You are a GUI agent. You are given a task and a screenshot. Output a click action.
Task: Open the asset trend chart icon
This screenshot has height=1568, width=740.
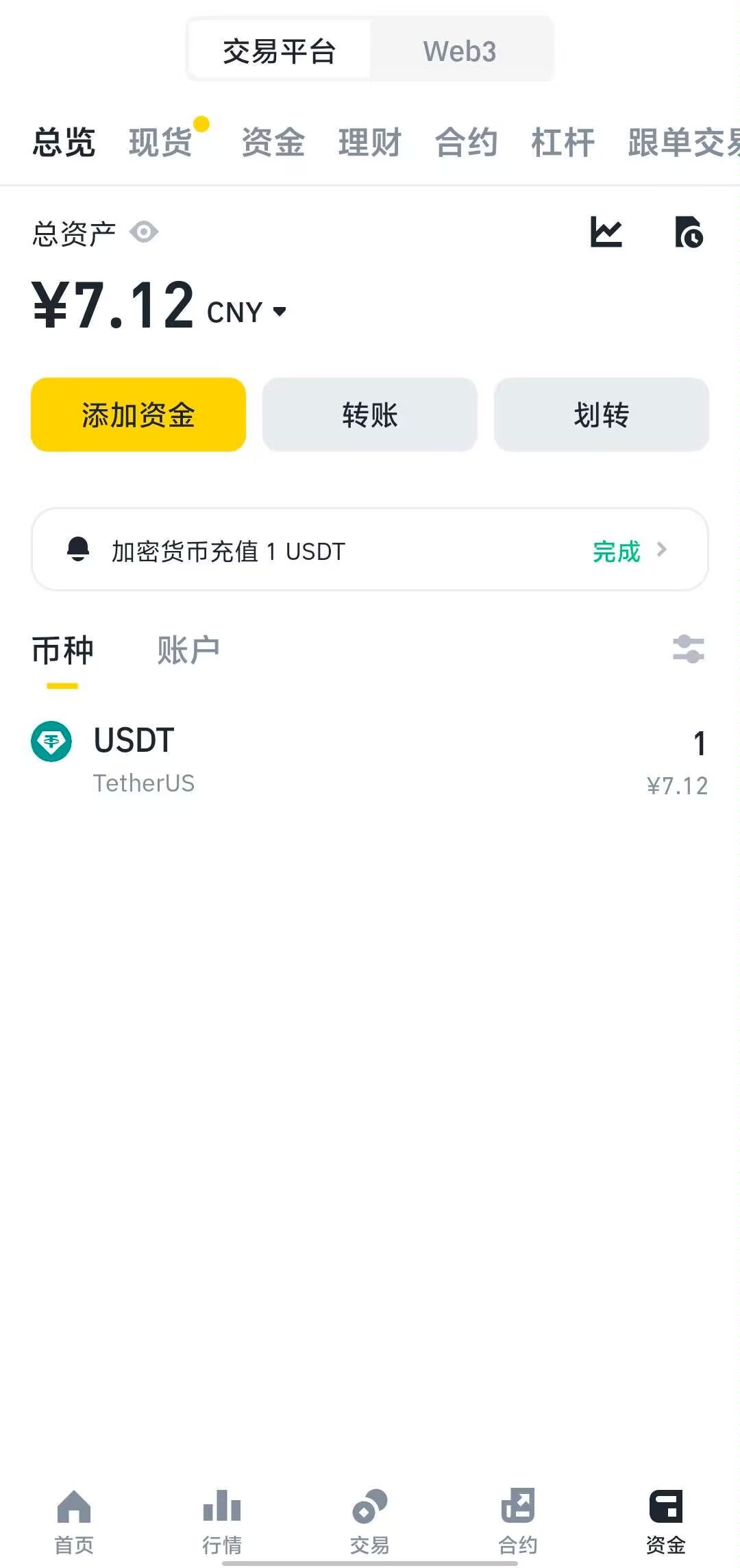606,232
